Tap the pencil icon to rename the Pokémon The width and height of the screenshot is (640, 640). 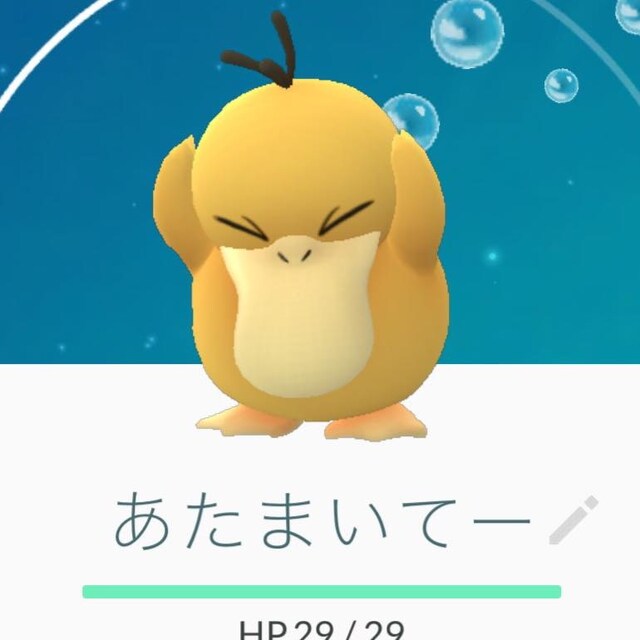574,520
